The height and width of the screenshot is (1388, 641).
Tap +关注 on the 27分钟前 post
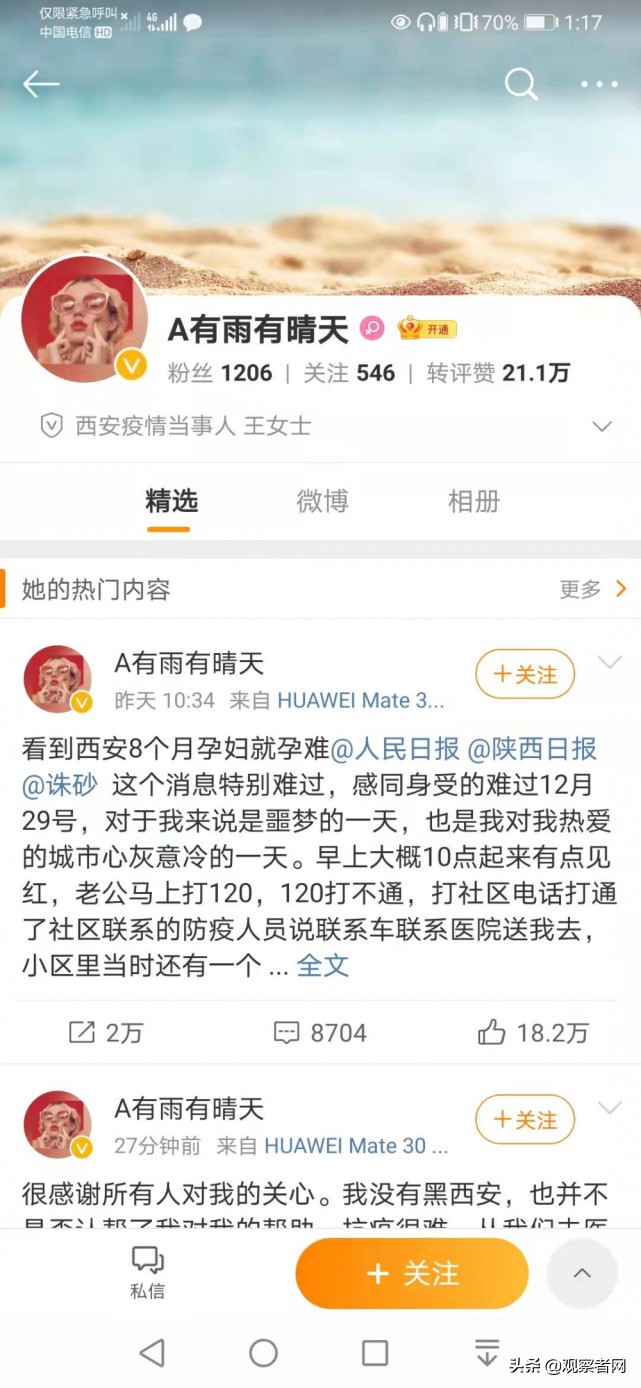(525, 1120)
